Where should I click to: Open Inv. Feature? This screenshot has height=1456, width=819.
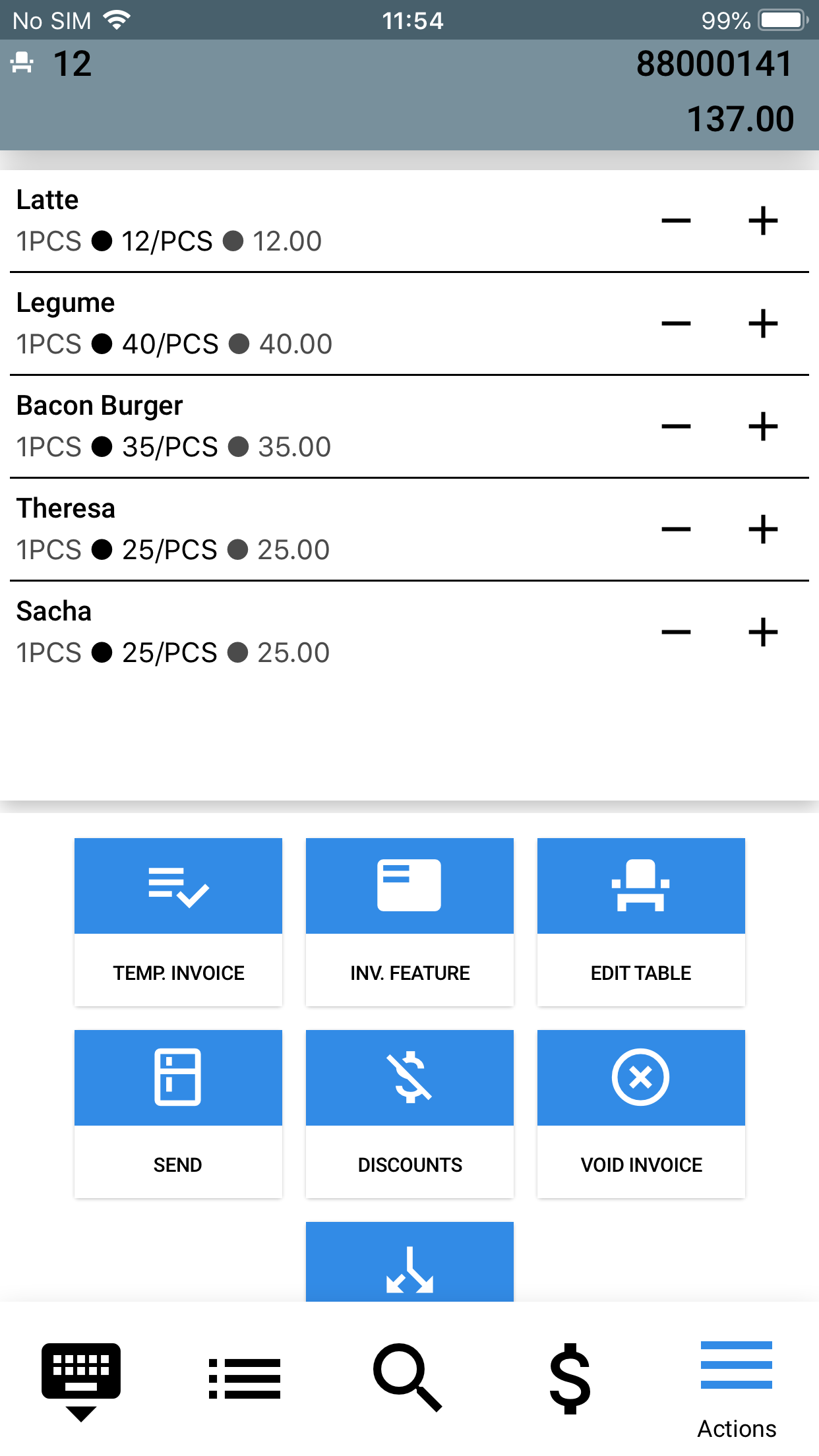[x=409, y=921]
